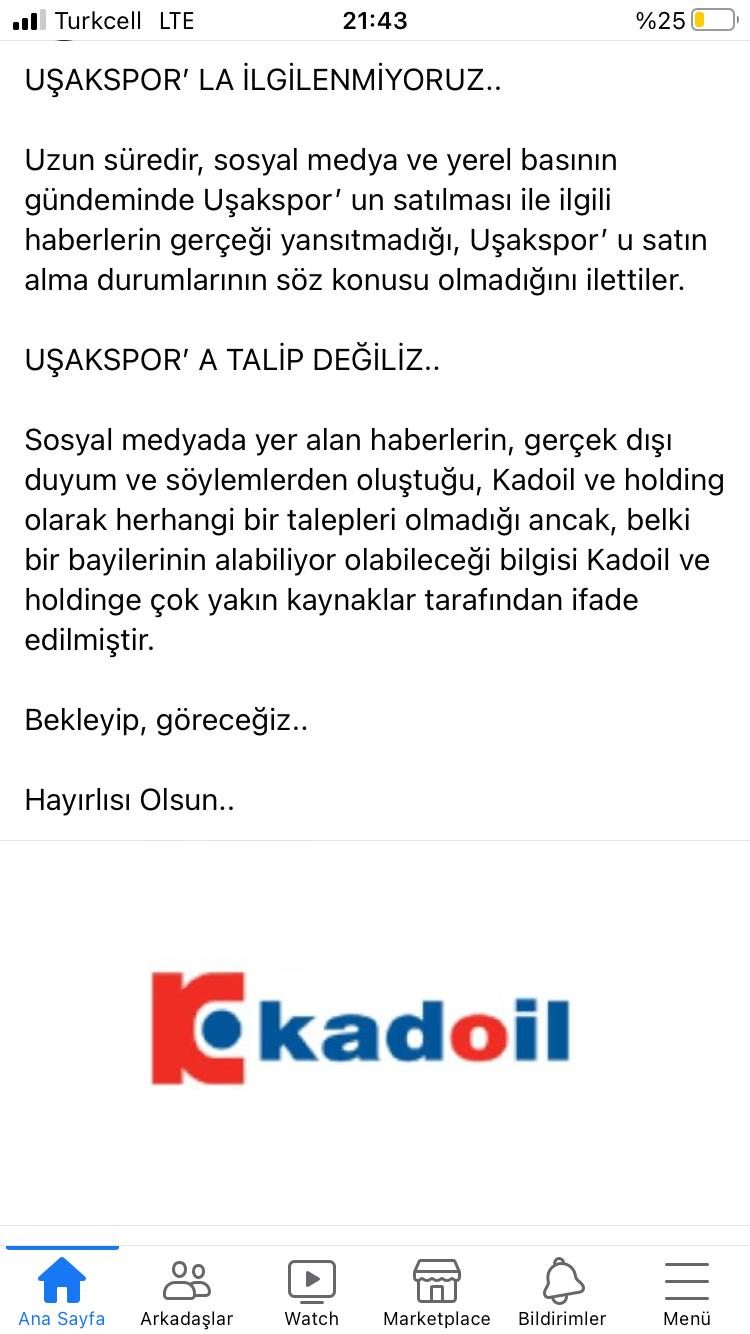The image size is (750, 1334).
Task: Open the Menü tab
Action: pyautogui.click(x=687, y=1290)
